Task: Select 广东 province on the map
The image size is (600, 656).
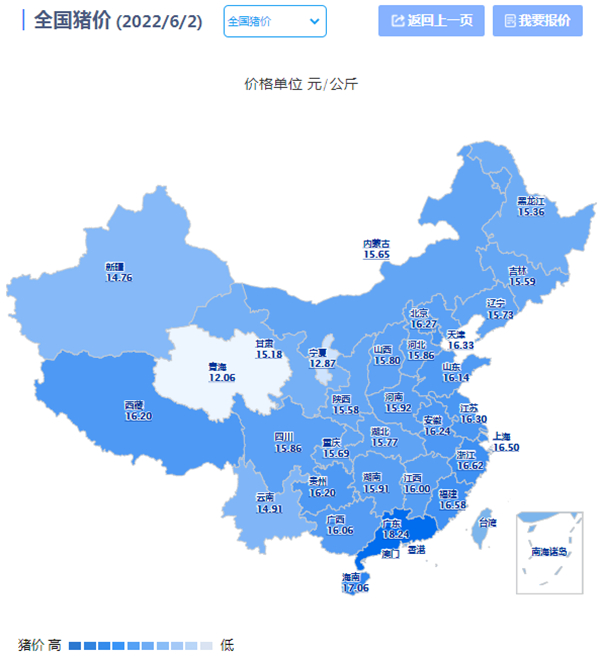Action: [397, 529]
